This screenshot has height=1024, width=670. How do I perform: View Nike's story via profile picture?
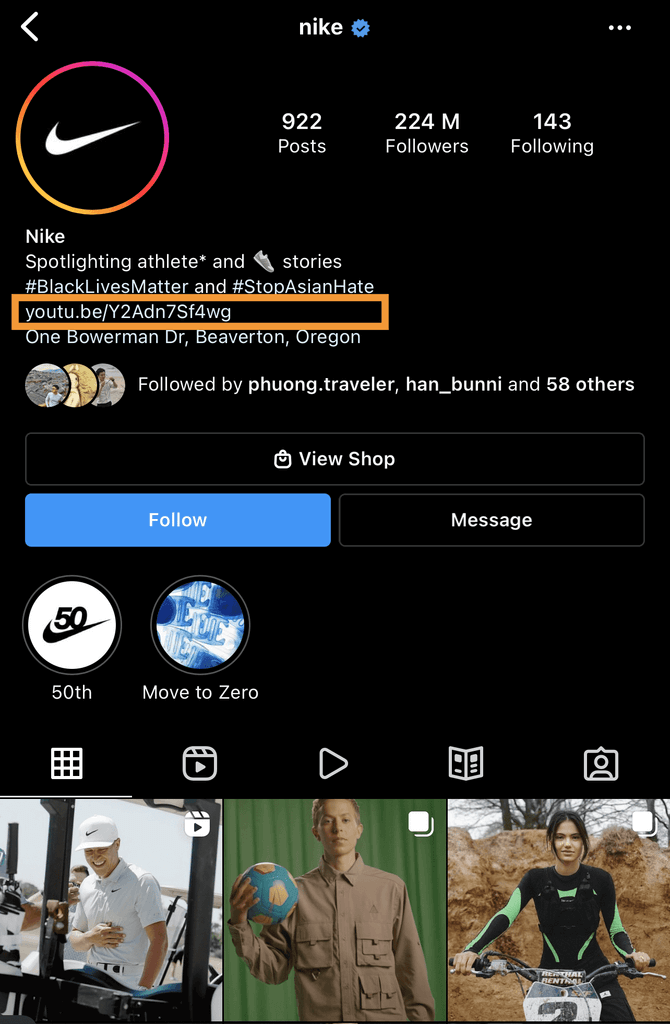[x=92, y=138]
